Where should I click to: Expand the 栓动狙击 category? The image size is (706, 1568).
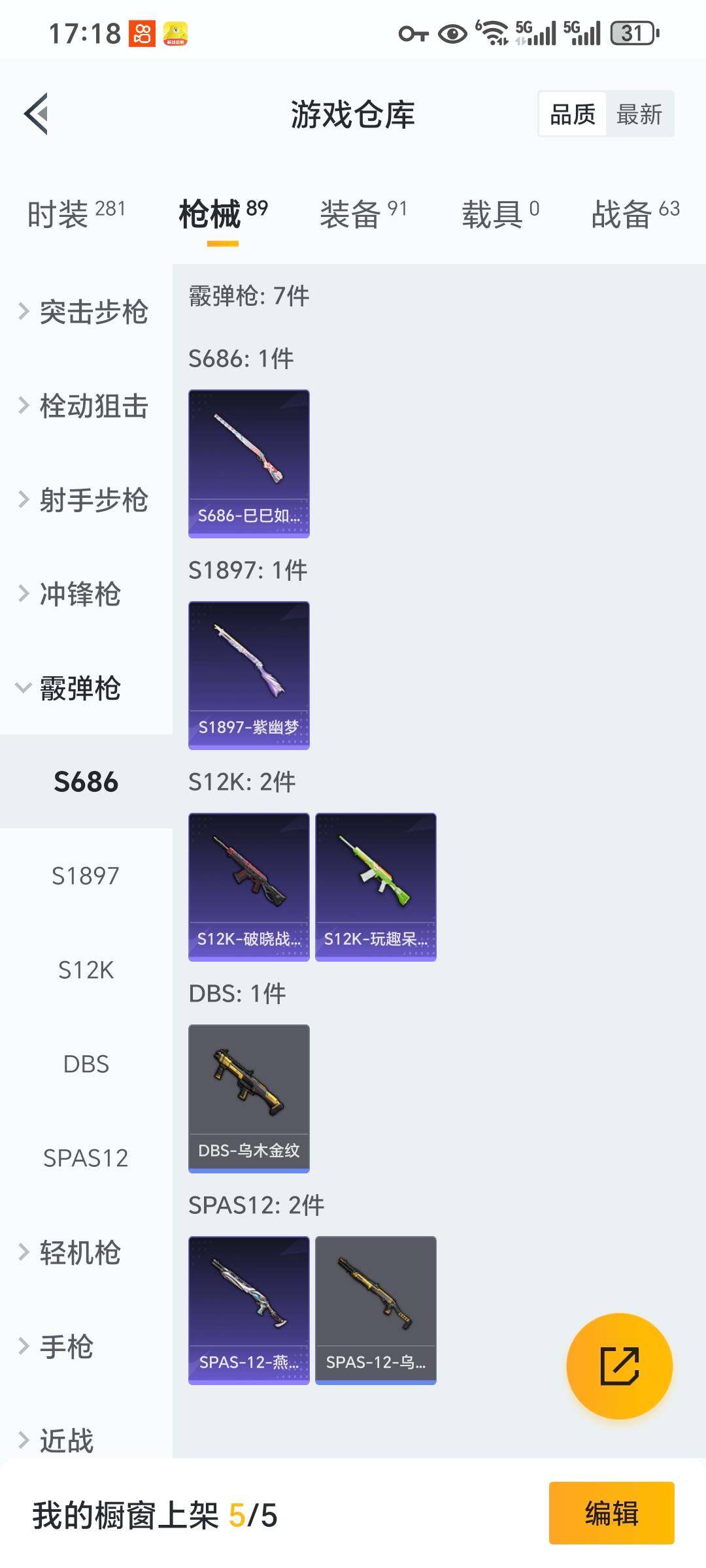pyautogui.click(x=85, y=406)
